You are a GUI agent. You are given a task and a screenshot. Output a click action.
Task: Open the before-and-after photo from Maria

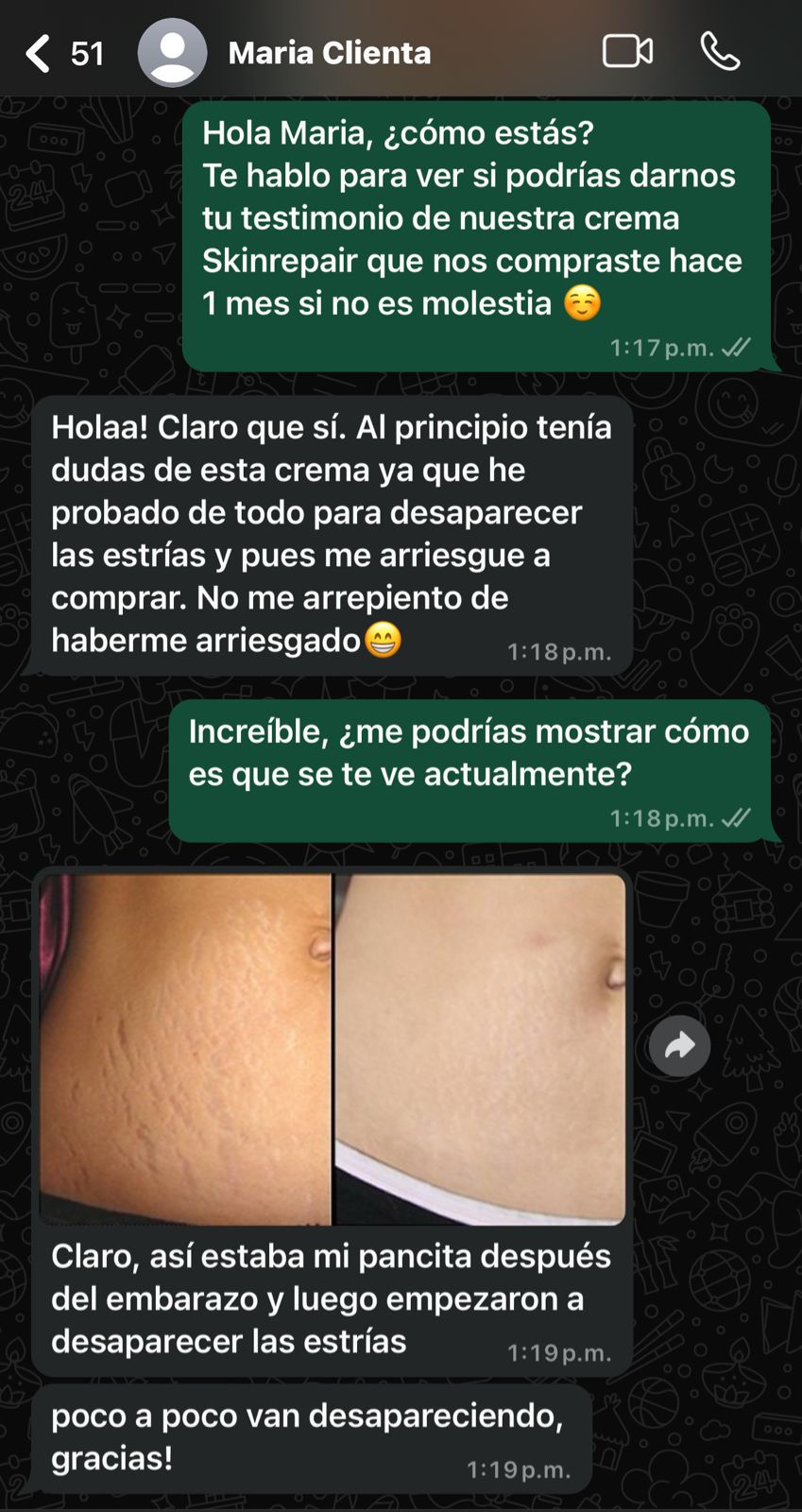tap(333, 1049)
